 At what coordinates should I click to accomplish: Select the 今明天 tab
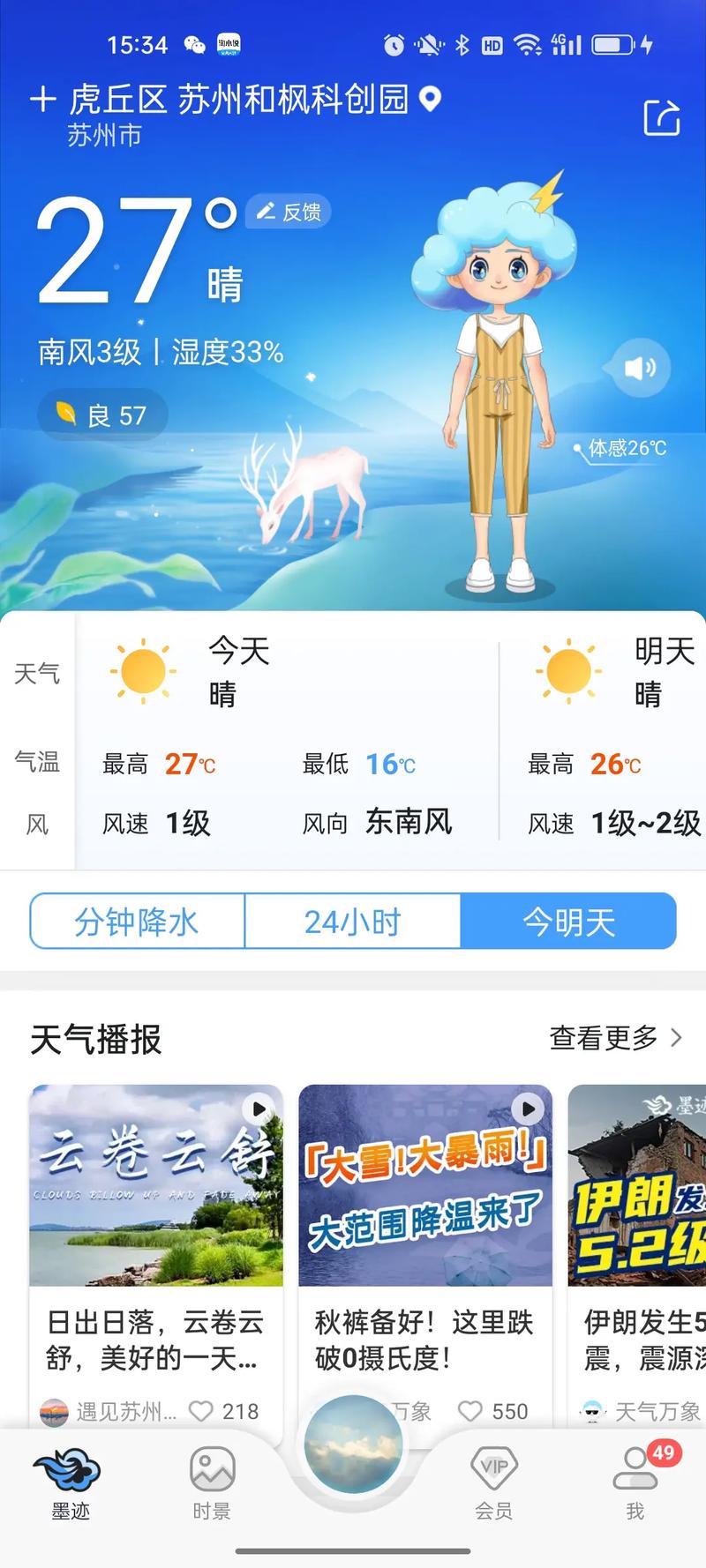pyautogui.click(x=567, y=921)
